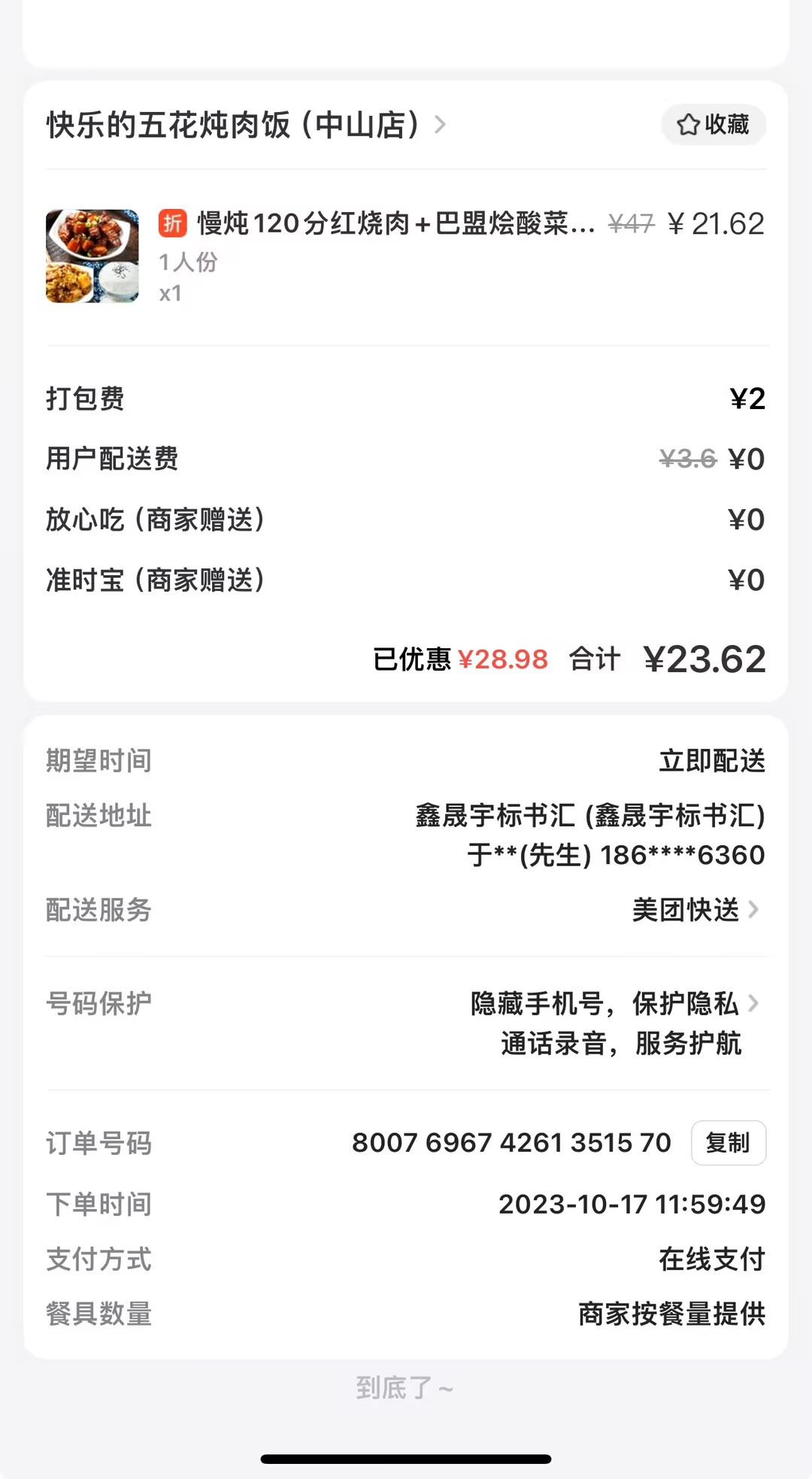
Task: Open the ordered 红烧肉 dish item
Action: (x=395, y=224)
